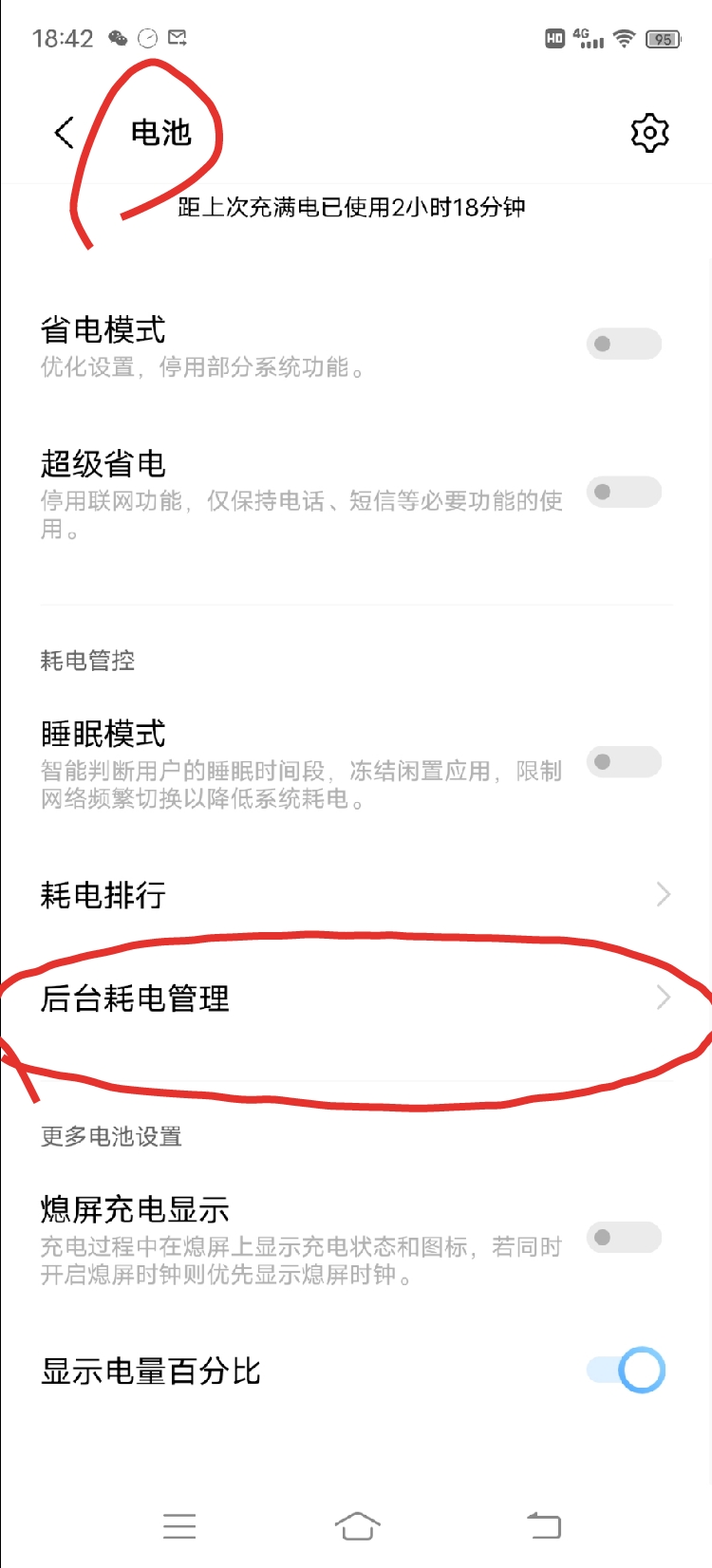Toggle 睡眠模式 on
Screen dimensions: 712x1568
(x=623, y=761)
